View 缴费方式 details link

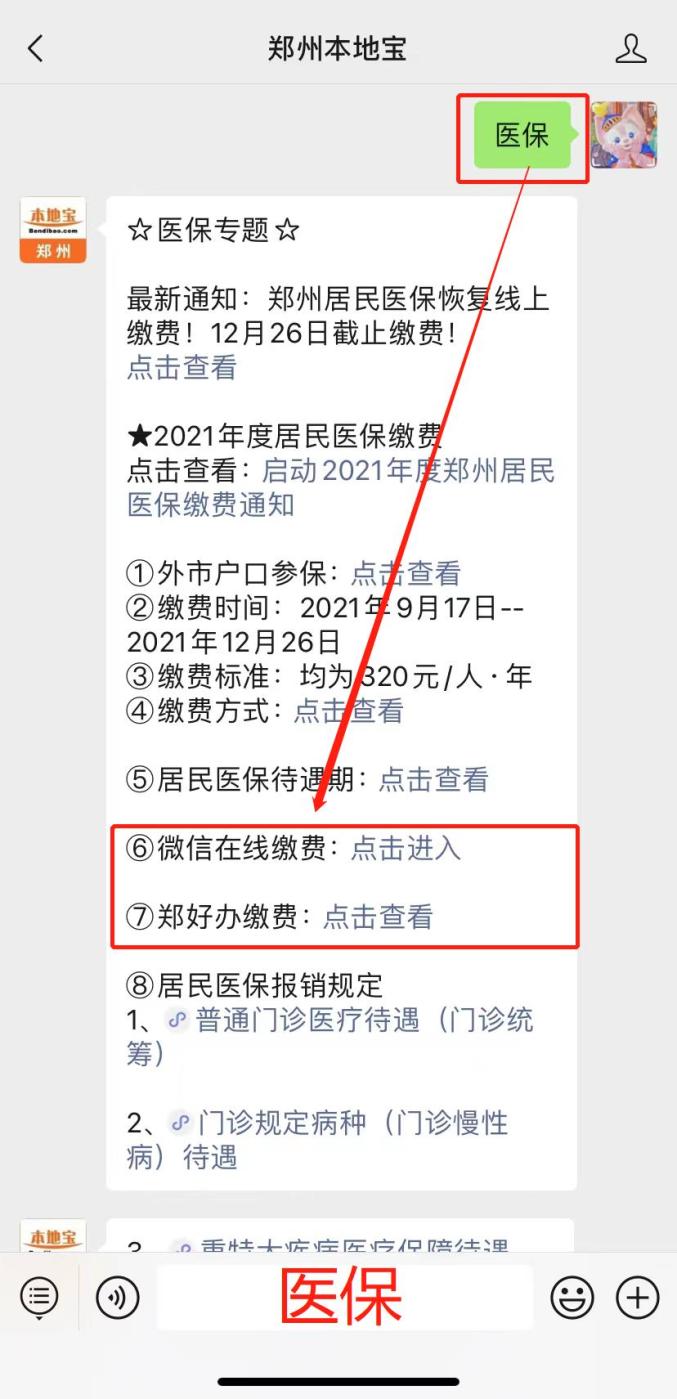(x=348, y=711)
